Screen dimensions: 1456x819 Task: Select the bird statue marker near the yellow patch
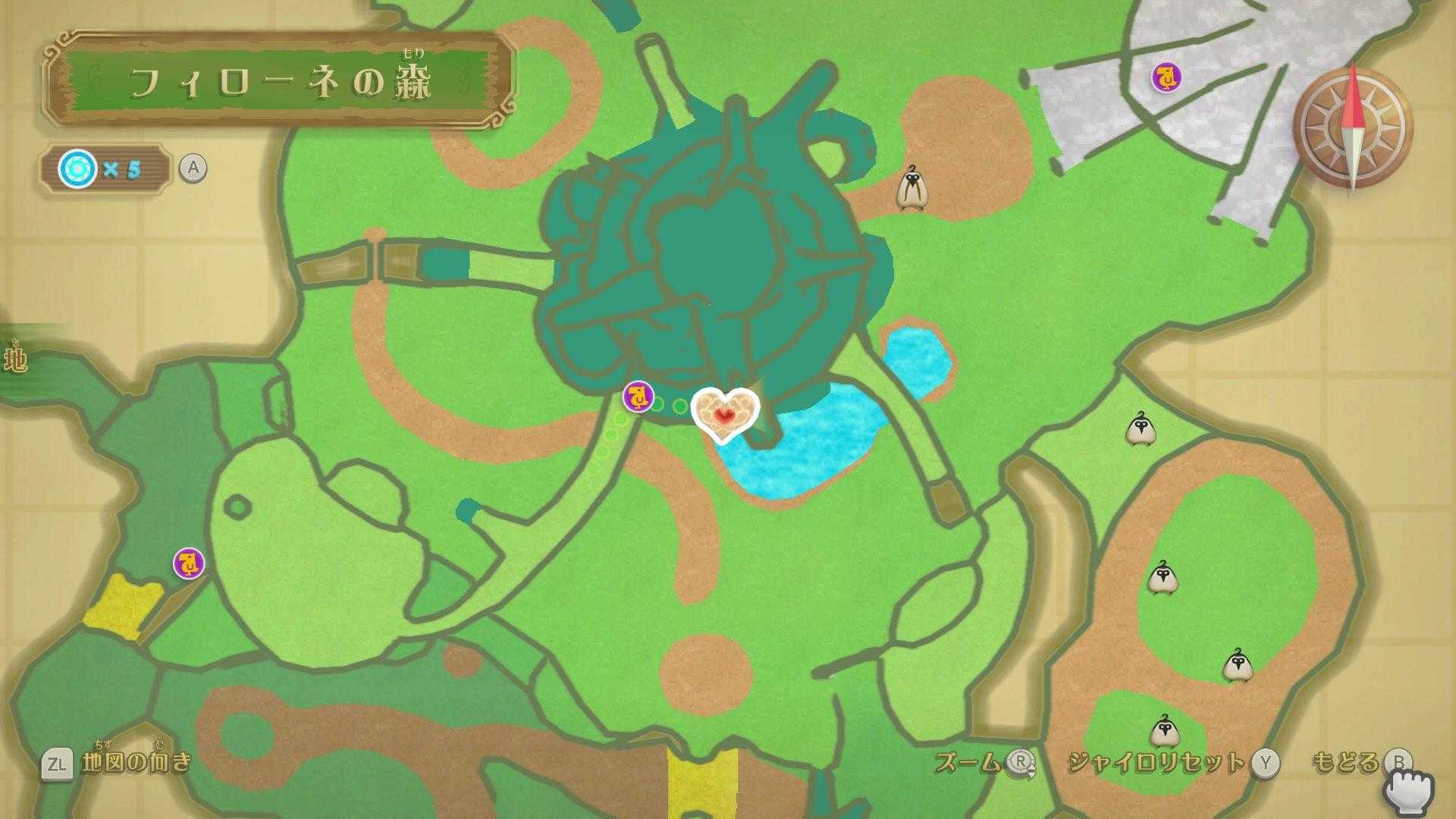pos(188,563)
